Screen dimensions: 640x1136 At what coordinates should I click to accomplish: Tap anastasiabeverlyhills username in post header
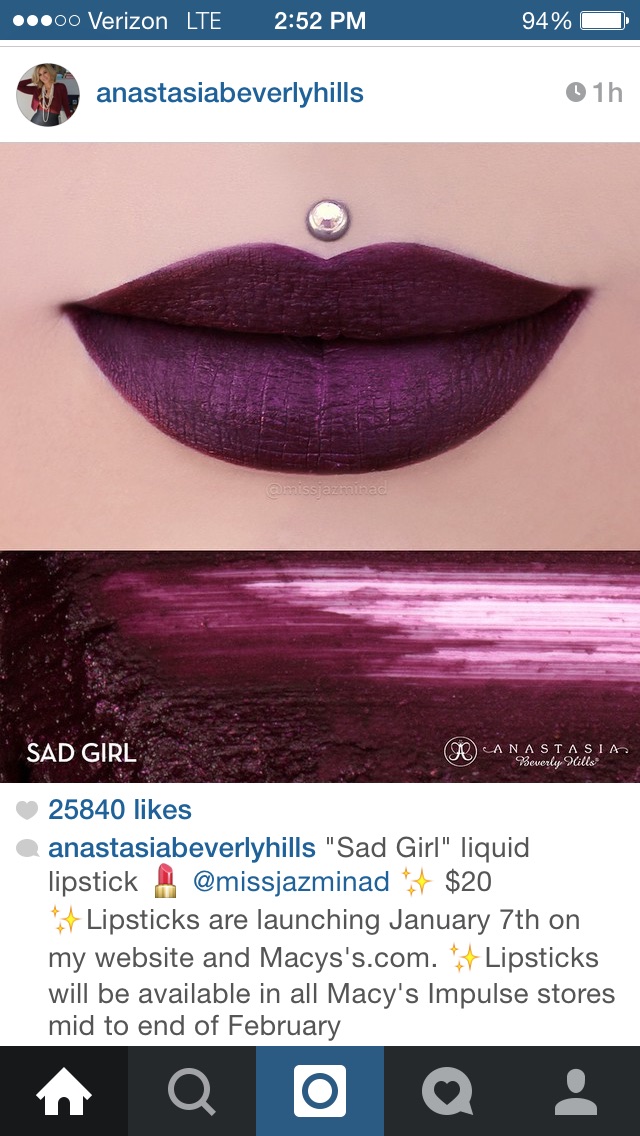click(229, 94)
